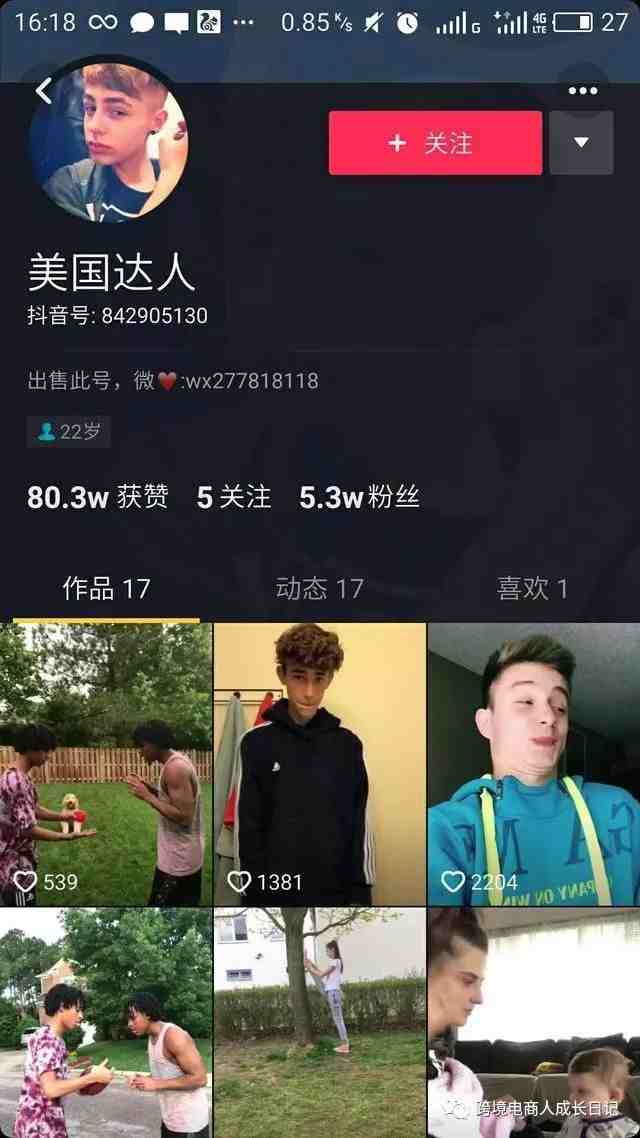
Task: Expand the dropdown arrow beside 关注
Action: [x=581, y=143]
